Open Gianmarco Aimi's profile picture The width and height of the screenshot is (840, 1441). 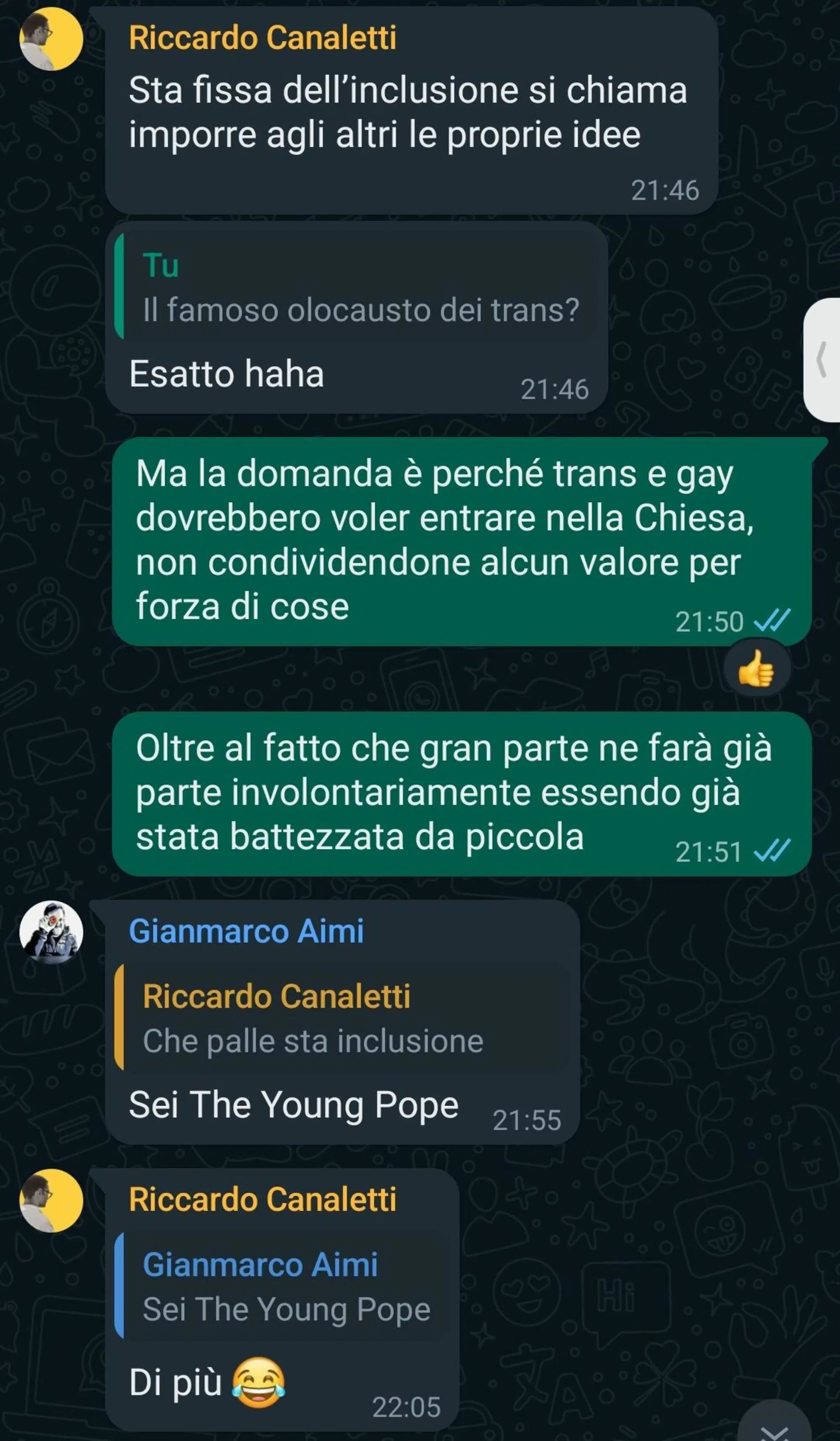click(x=52, y=933)
